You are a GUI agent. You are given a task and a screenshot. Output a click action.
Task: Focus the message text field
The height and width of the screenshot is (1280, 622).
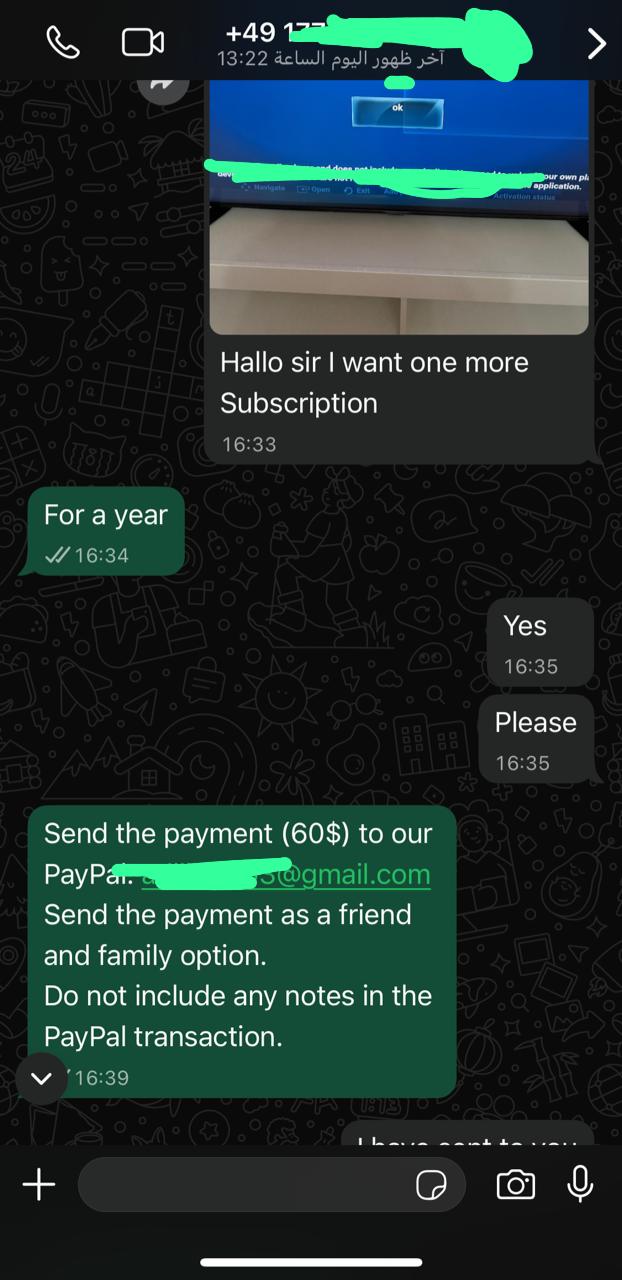[240, 1185]
